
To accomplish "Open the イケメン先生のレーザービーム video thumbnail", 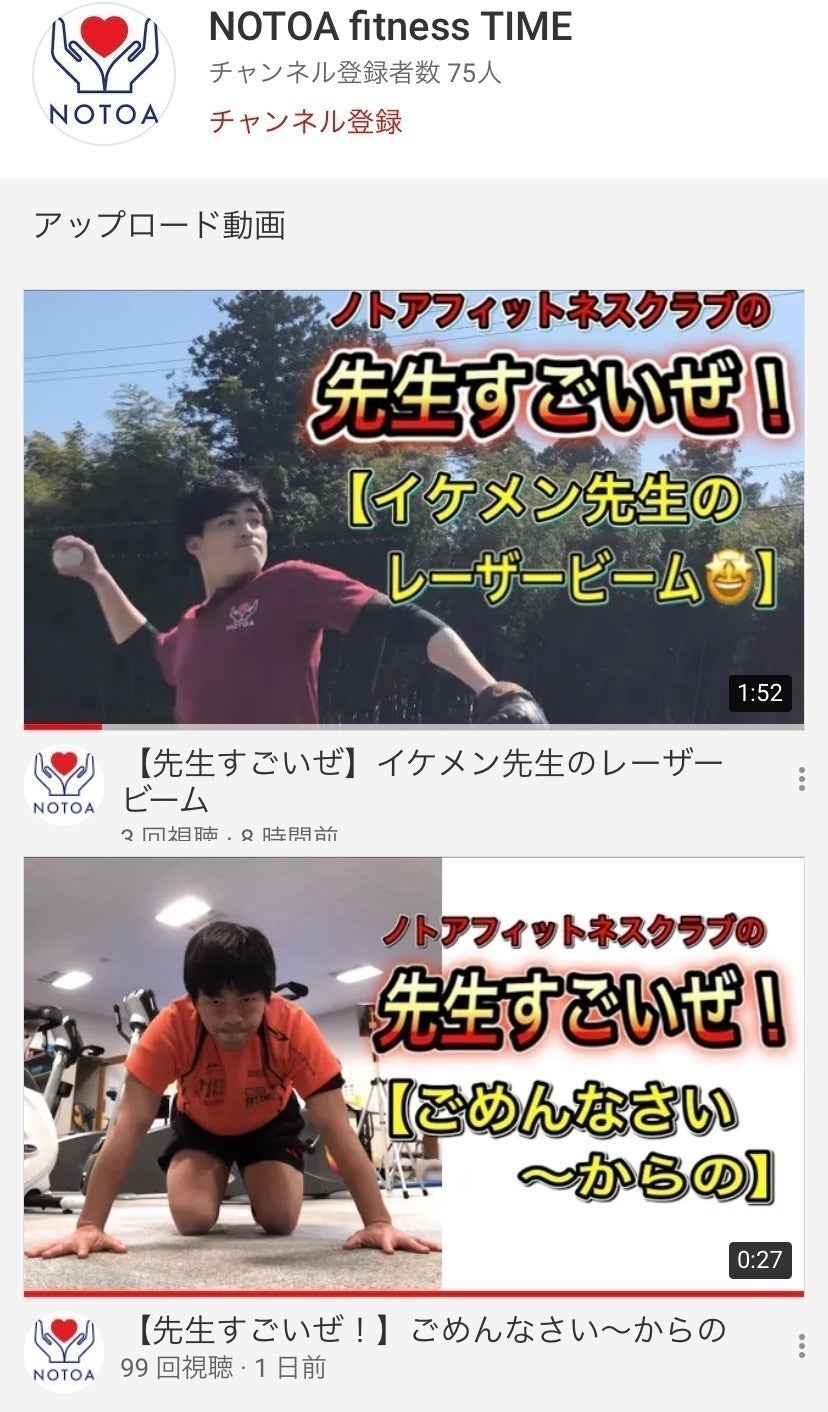I will tap(413, 507).
